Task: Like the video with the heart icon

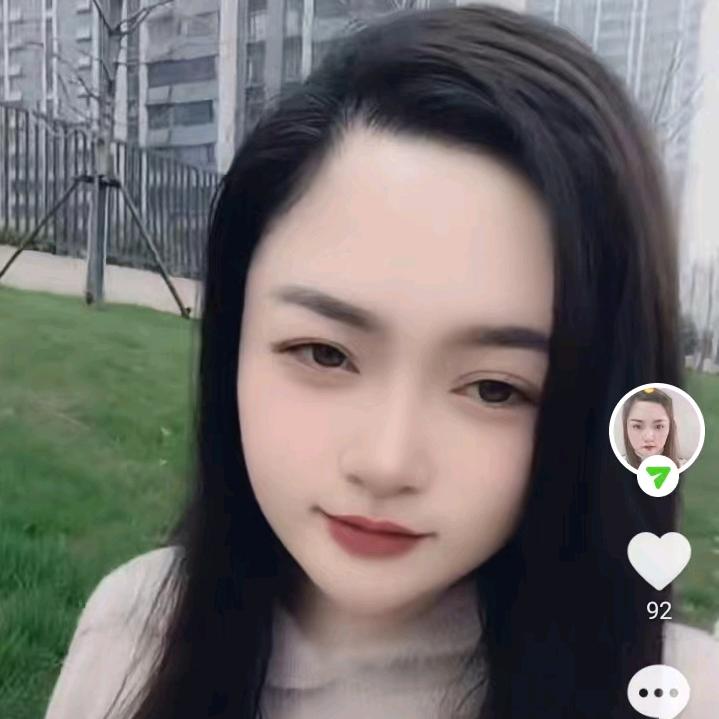Action: [x=658, y=559]
